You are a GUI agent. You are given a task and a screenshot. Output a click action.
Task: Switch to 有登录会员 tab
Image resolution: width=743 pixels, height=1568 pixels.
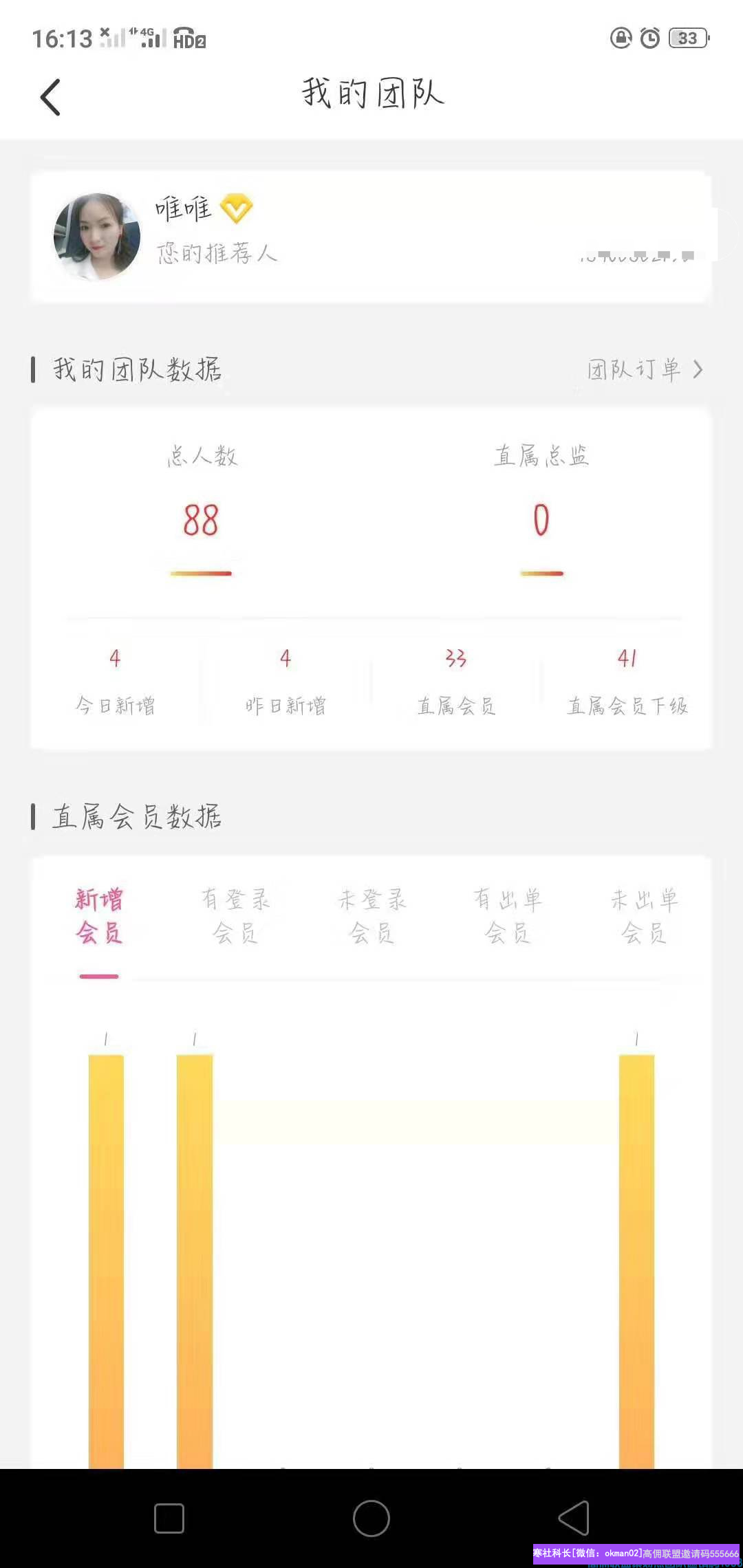(235, 916)
